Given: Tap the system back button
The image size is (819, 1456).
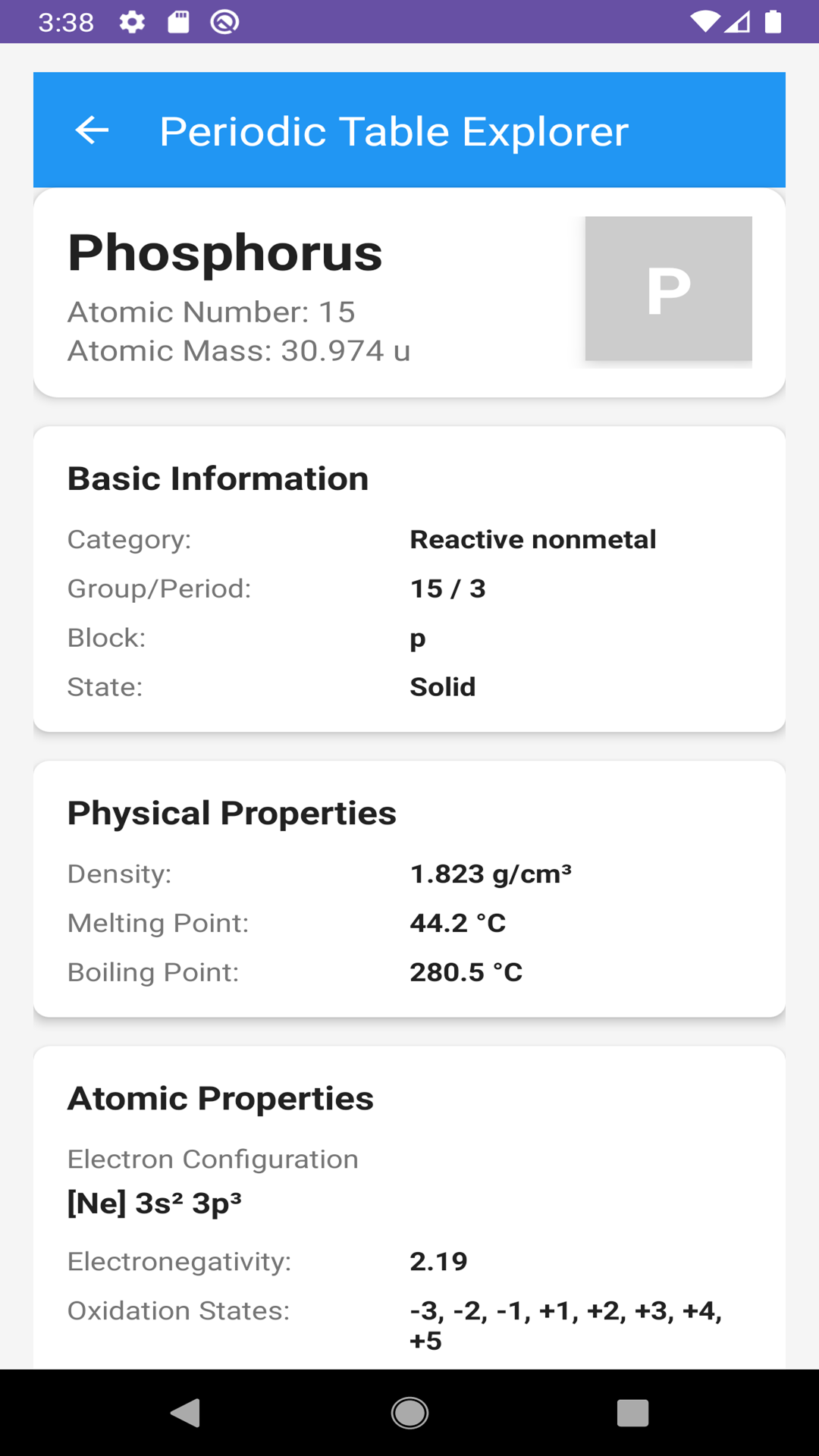Looking at the screenshot, I should pos(185,1413).
